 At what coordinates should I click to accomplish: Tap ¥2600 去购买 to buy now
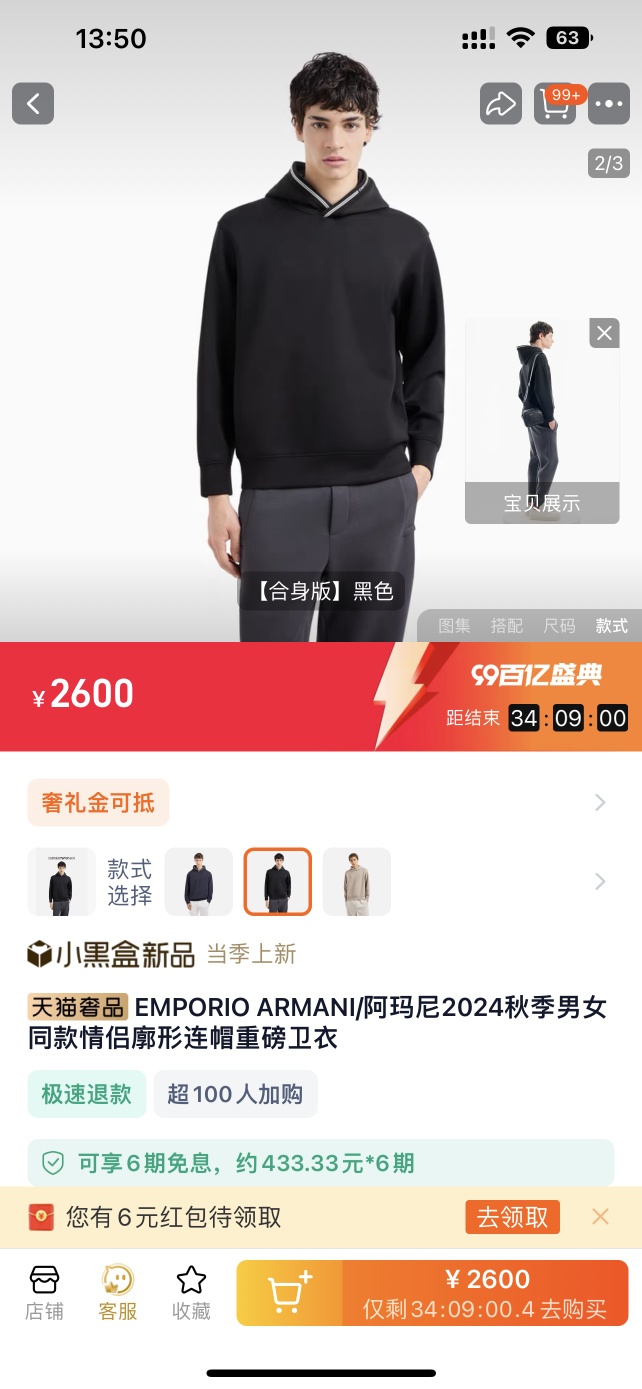pos(485,1292)
